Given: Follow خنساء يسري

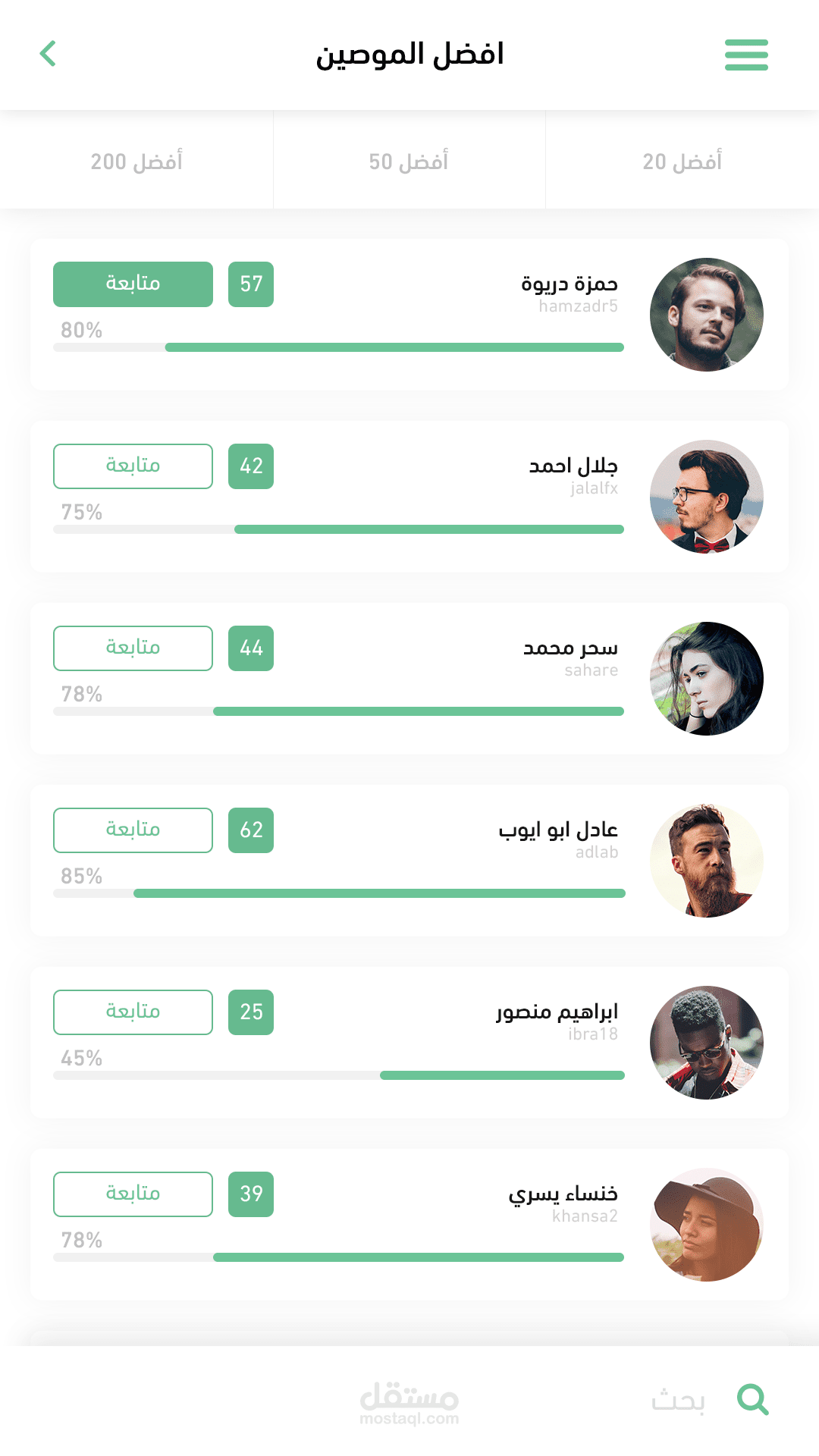Looking at the screenshot, I should [133, 1194].
